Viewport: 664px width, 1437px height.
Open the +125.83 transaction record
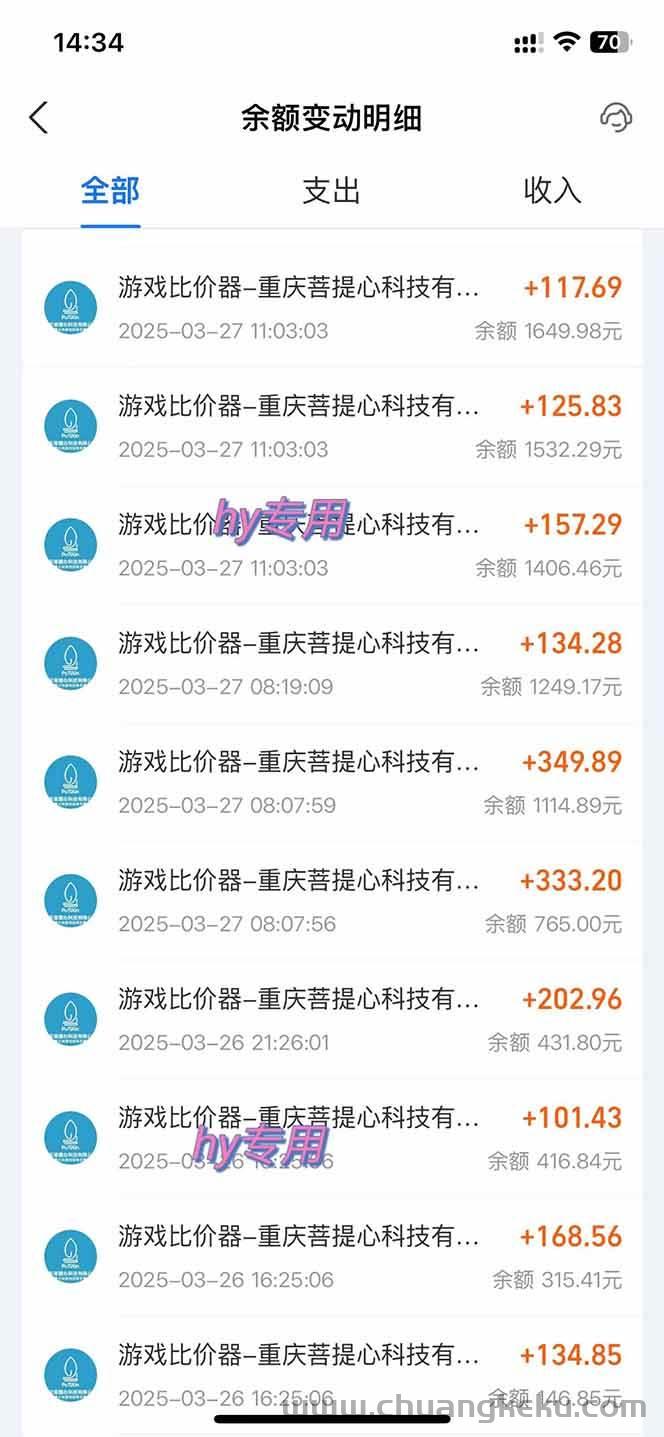(332, 425)
